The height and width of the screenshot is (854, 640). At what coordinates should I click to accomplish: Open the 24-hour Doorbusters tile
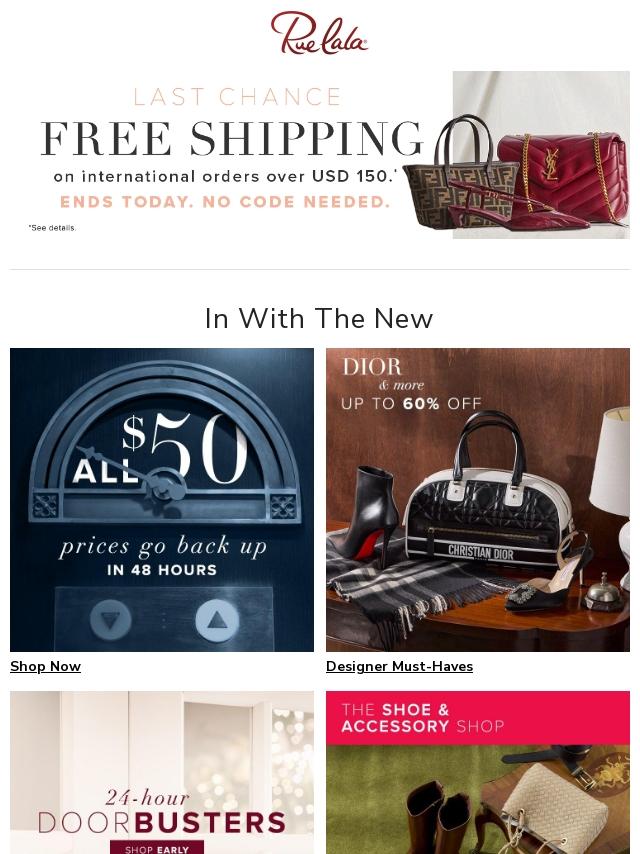[x=162, y=772]
